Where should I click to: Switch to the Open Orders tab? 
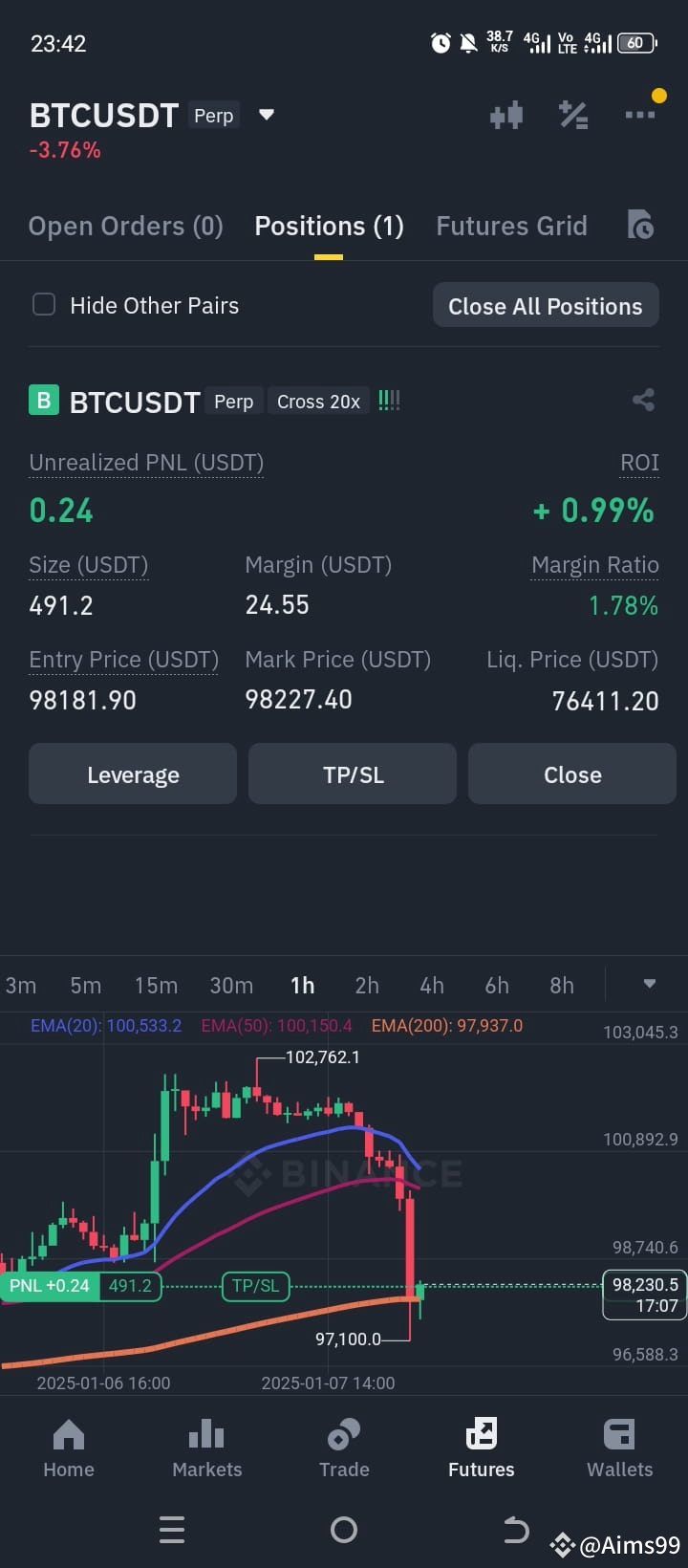click(x=125, y=226)
